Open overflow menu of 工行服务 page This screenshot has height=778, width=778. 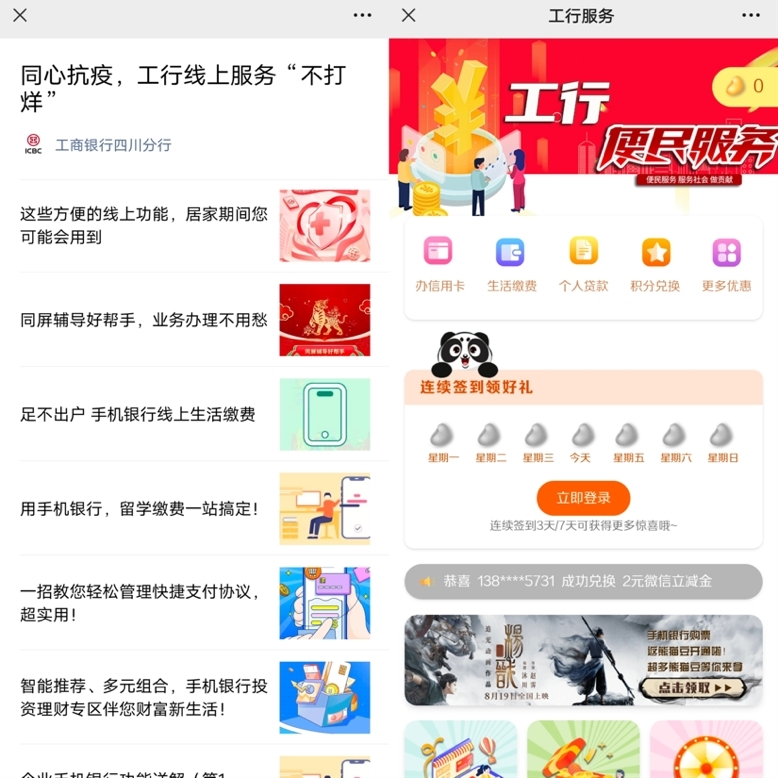(x=750, y=16)
